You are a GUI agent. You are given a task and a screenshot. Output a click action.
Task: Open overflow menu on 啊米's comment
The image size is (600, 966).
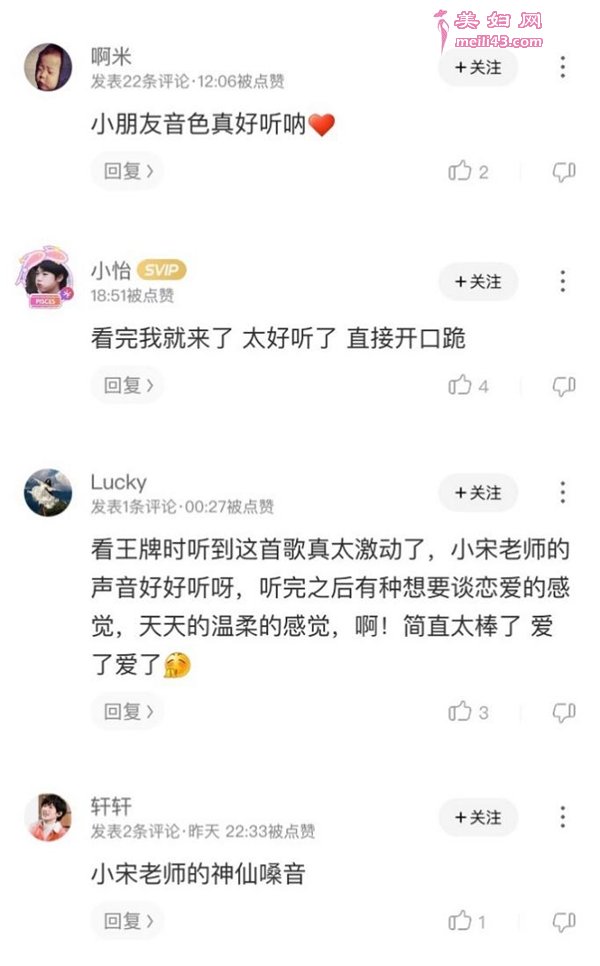[563, 67]
